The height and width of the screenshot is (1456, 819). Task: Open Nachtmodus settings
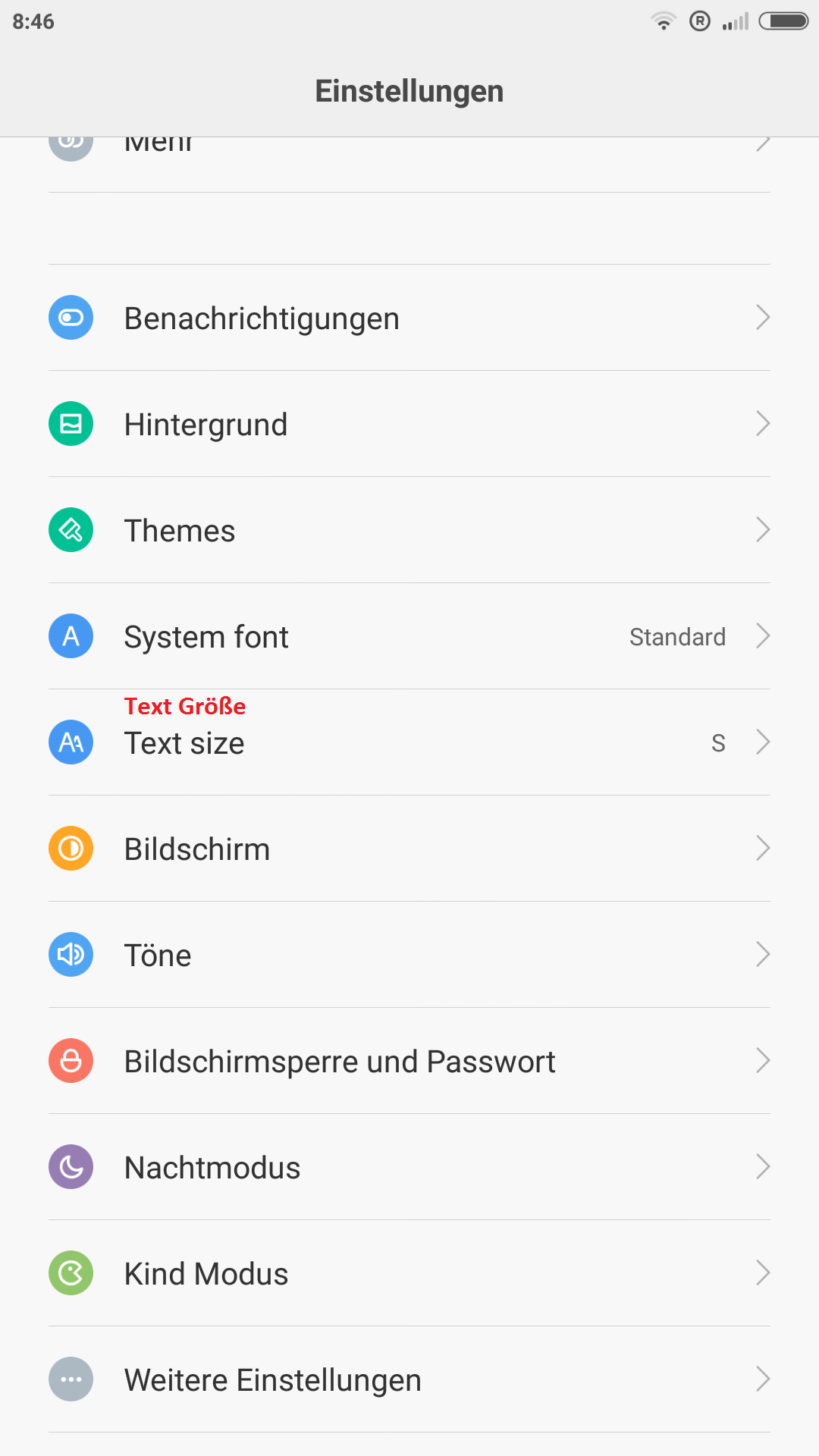pos(409,1167)
